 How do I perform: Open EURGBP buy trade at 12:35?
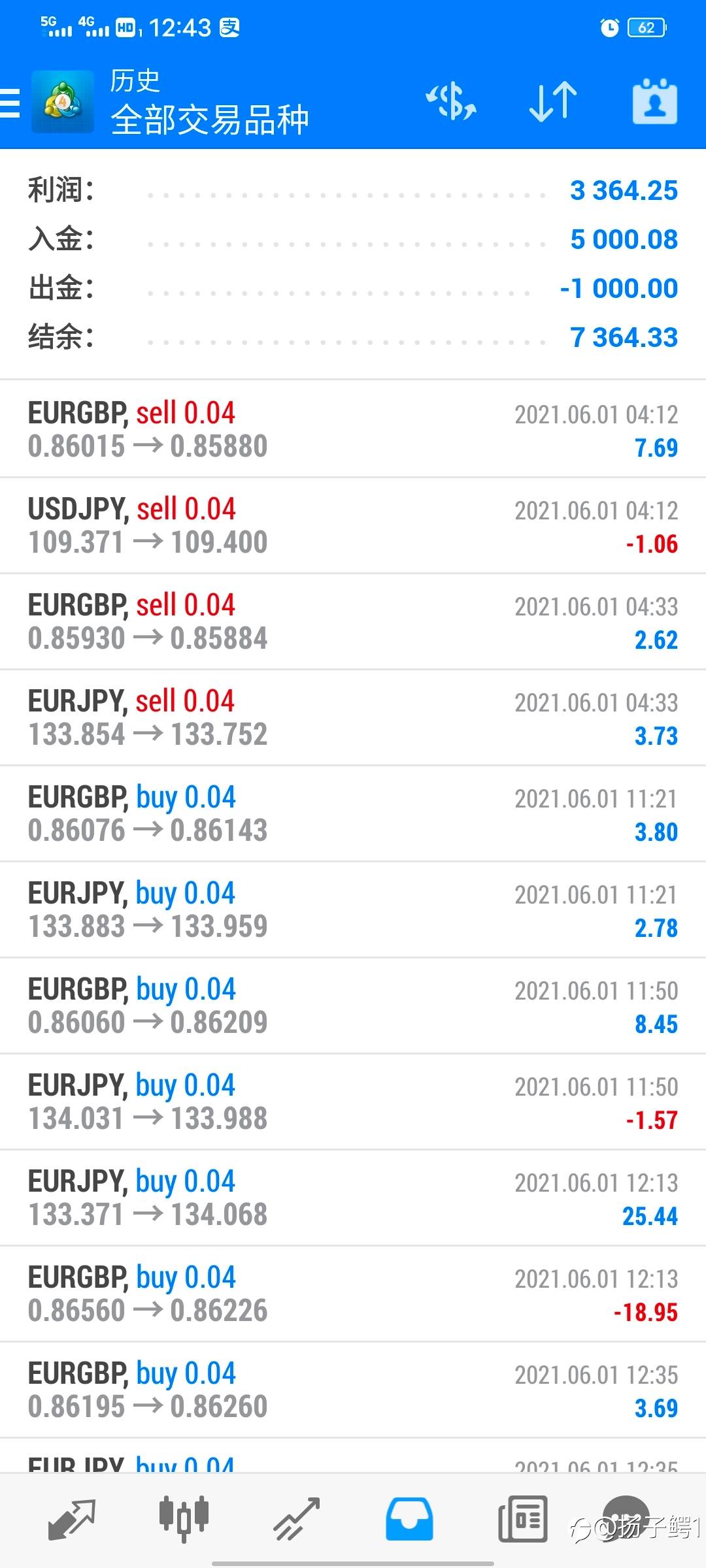click(x=353, y=1390)
